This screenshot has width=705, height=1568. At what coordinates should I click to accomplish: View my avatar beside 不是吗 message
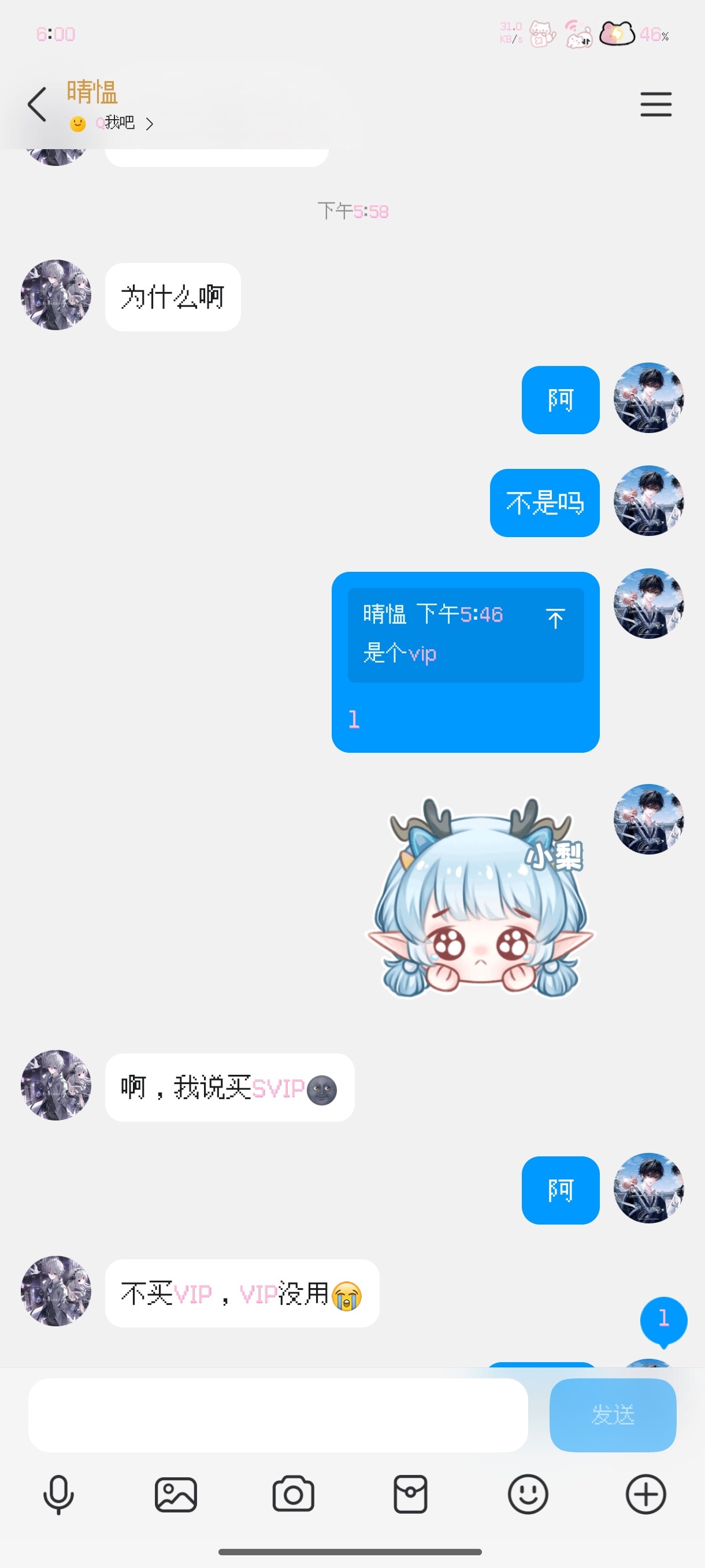(x=648, y=501)
